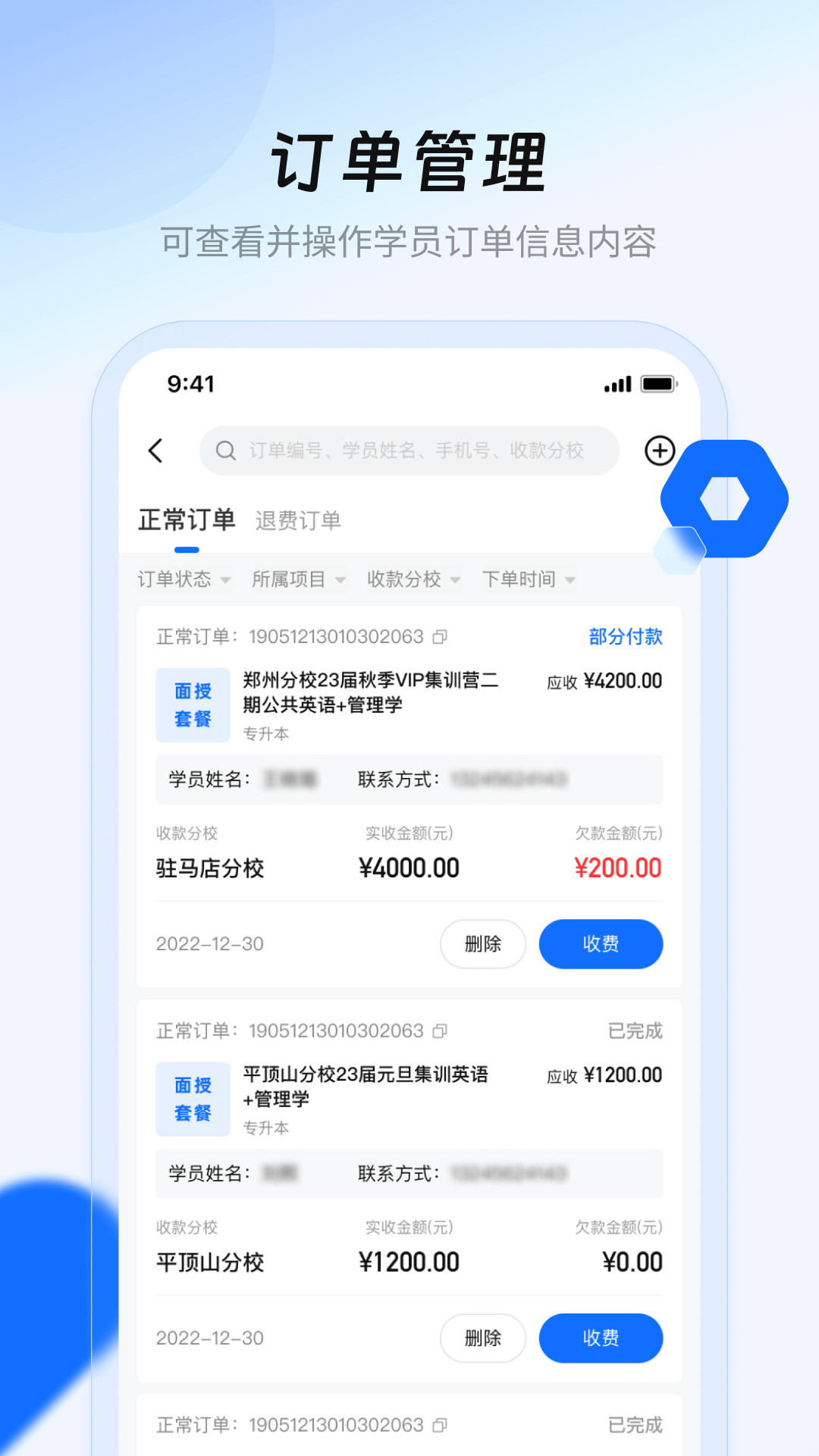Tap the back arrow at top left

pyautogui.click(x=156, y=450)
